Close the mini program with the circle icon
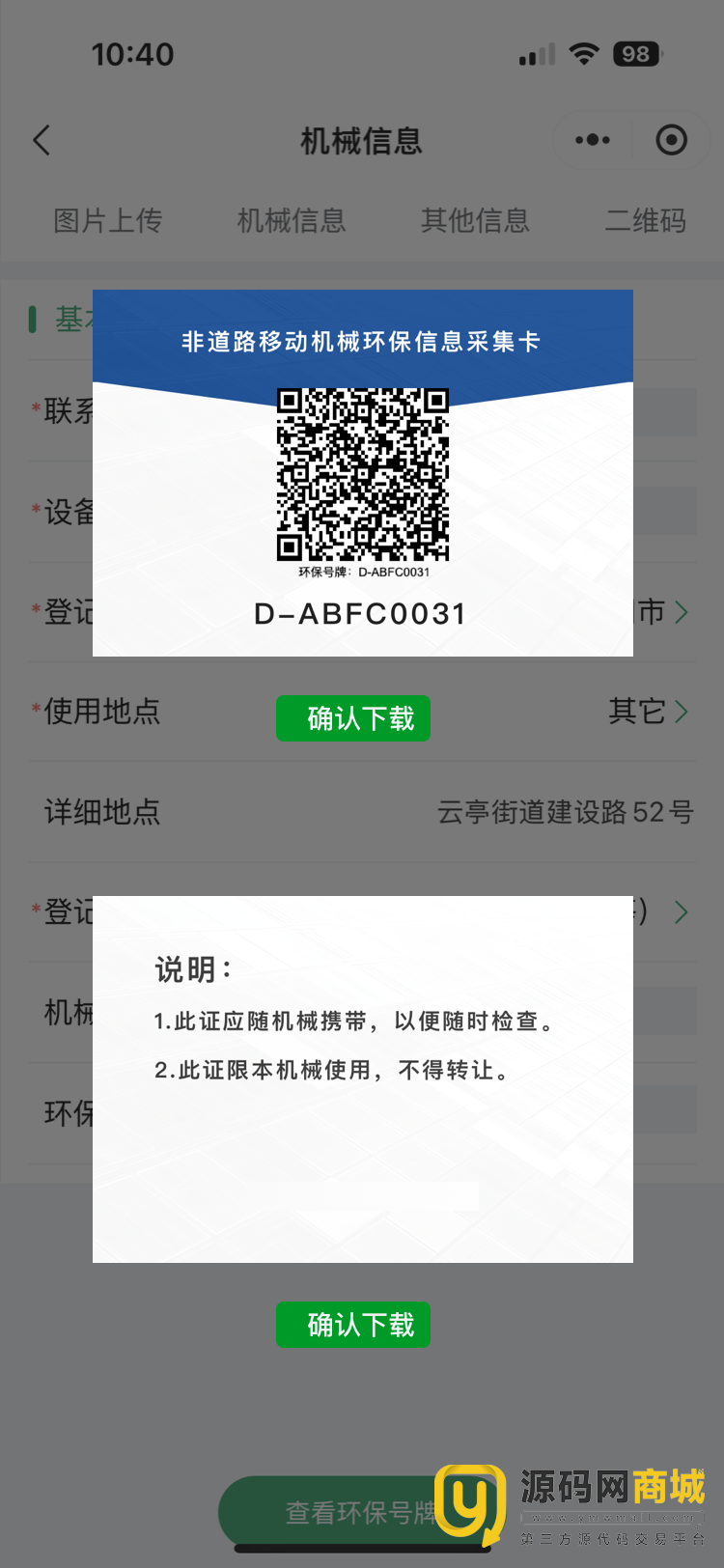Viewport: 724px width, 1568px height. click(x=671, y=141)
